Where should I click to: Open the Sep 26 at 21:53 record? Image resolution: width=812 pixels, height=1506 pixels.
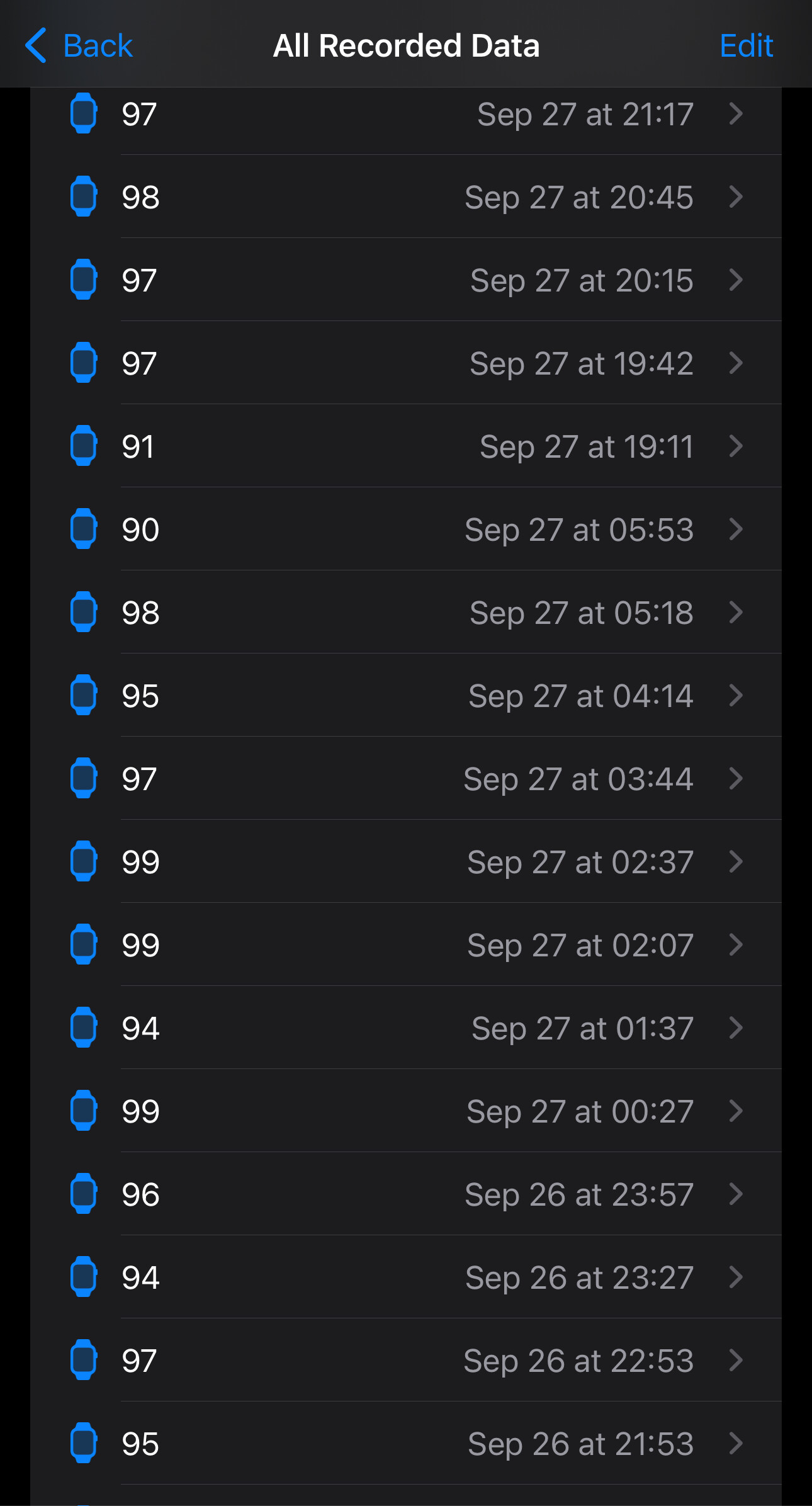point(406,1444)
